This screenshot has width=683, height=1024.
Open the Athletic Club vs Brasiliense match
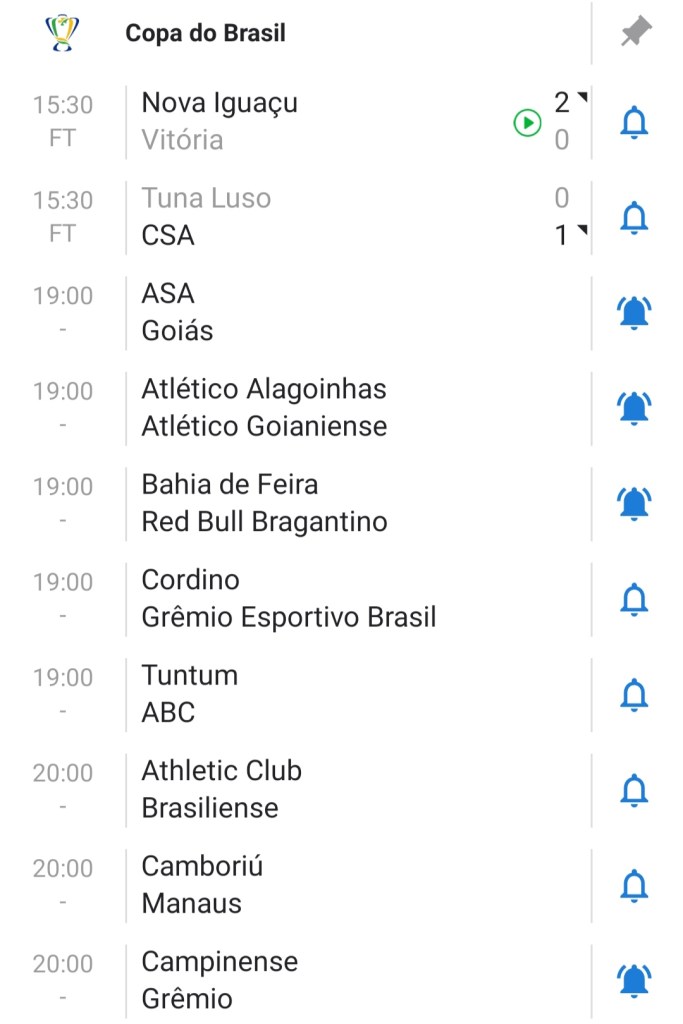(300, 790)
